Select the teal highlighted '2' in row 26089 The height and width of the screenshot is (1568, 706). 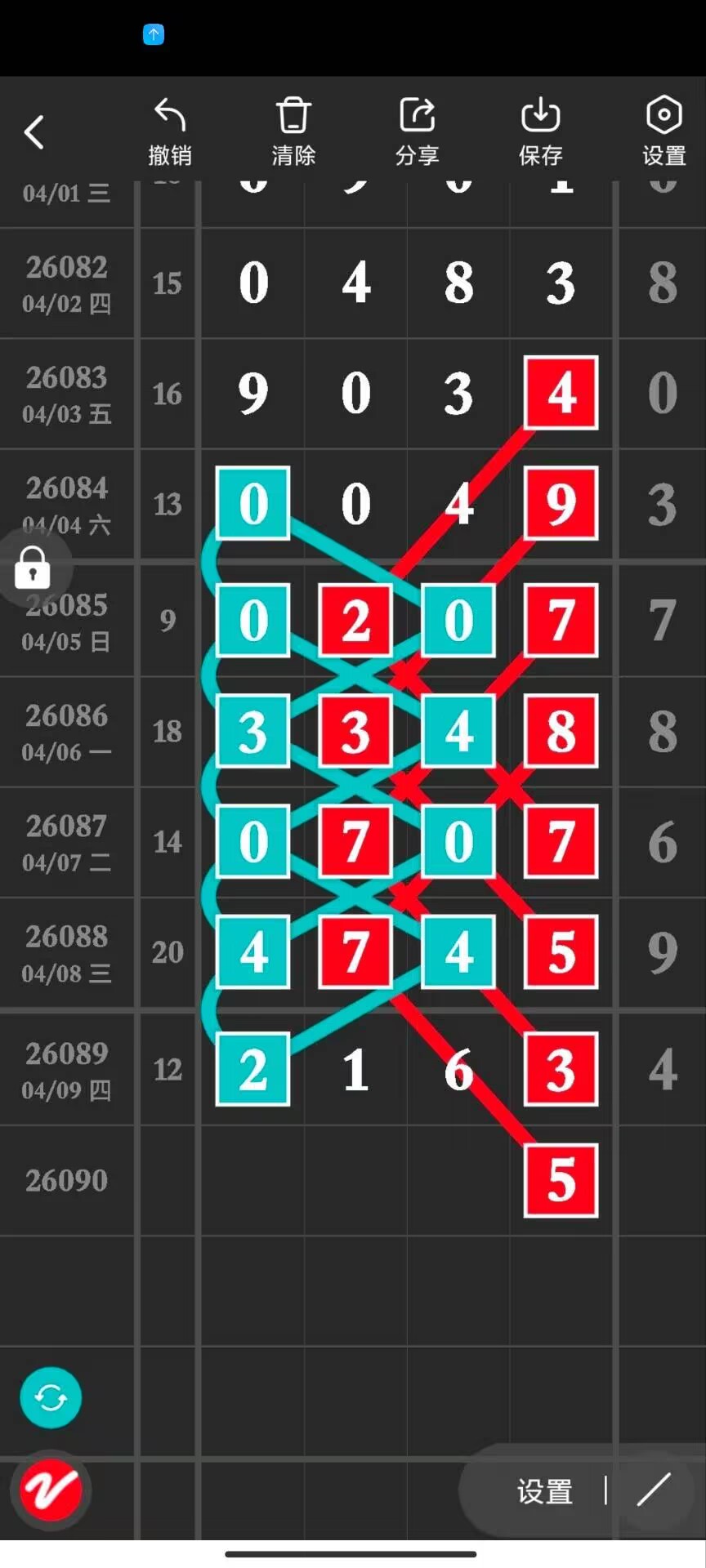[252, 1068]
